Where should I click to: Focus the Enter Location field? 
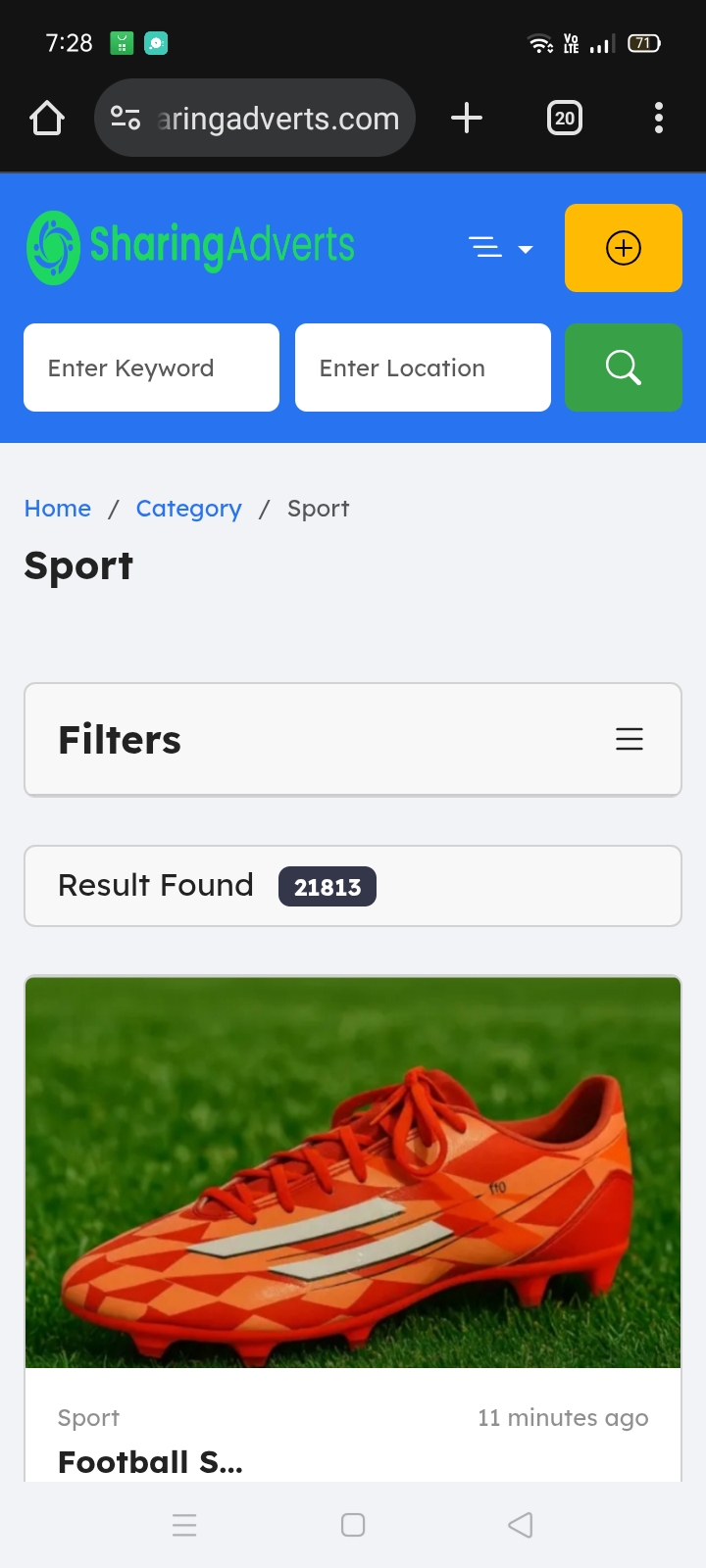point(423,367)
